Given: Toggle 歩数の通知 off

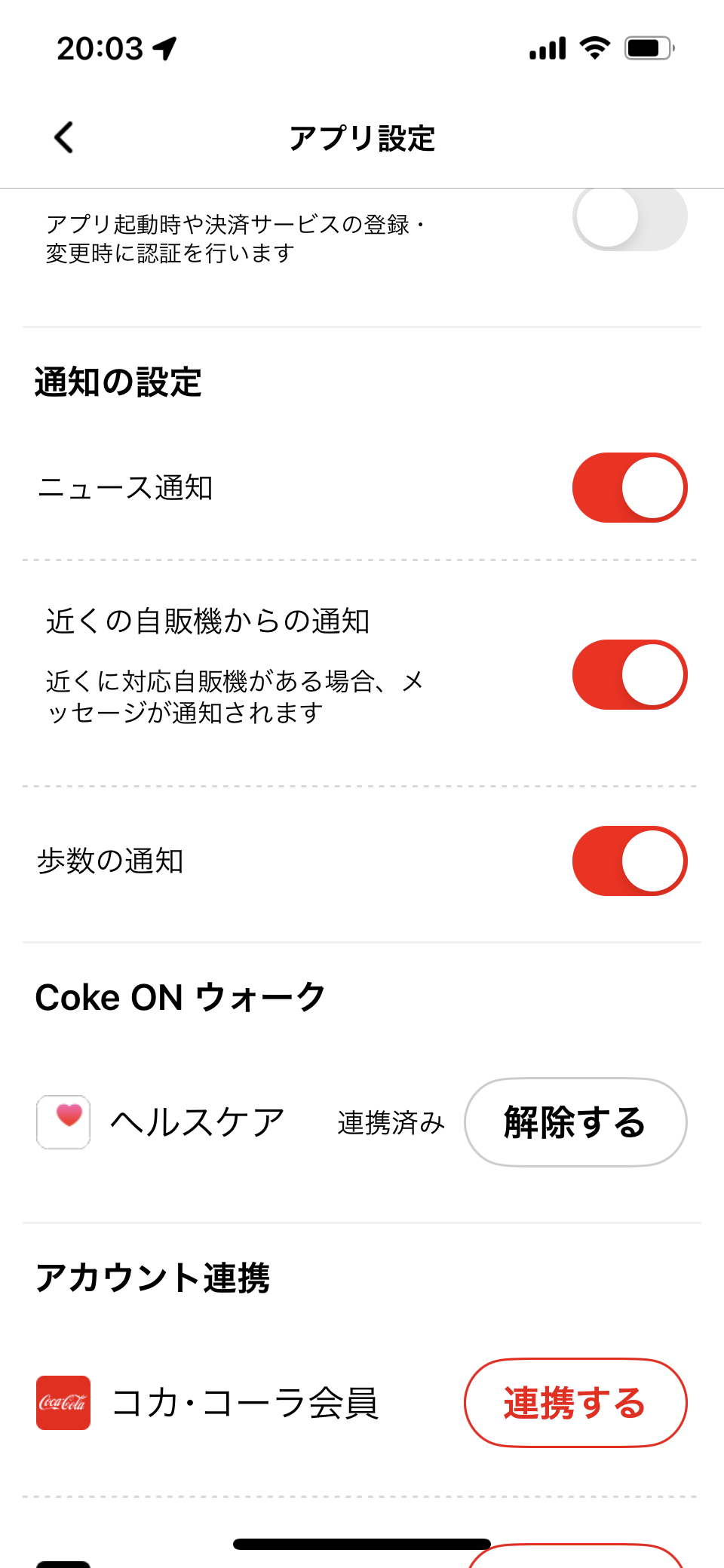Looking at the screenshot, I should 630,861.
